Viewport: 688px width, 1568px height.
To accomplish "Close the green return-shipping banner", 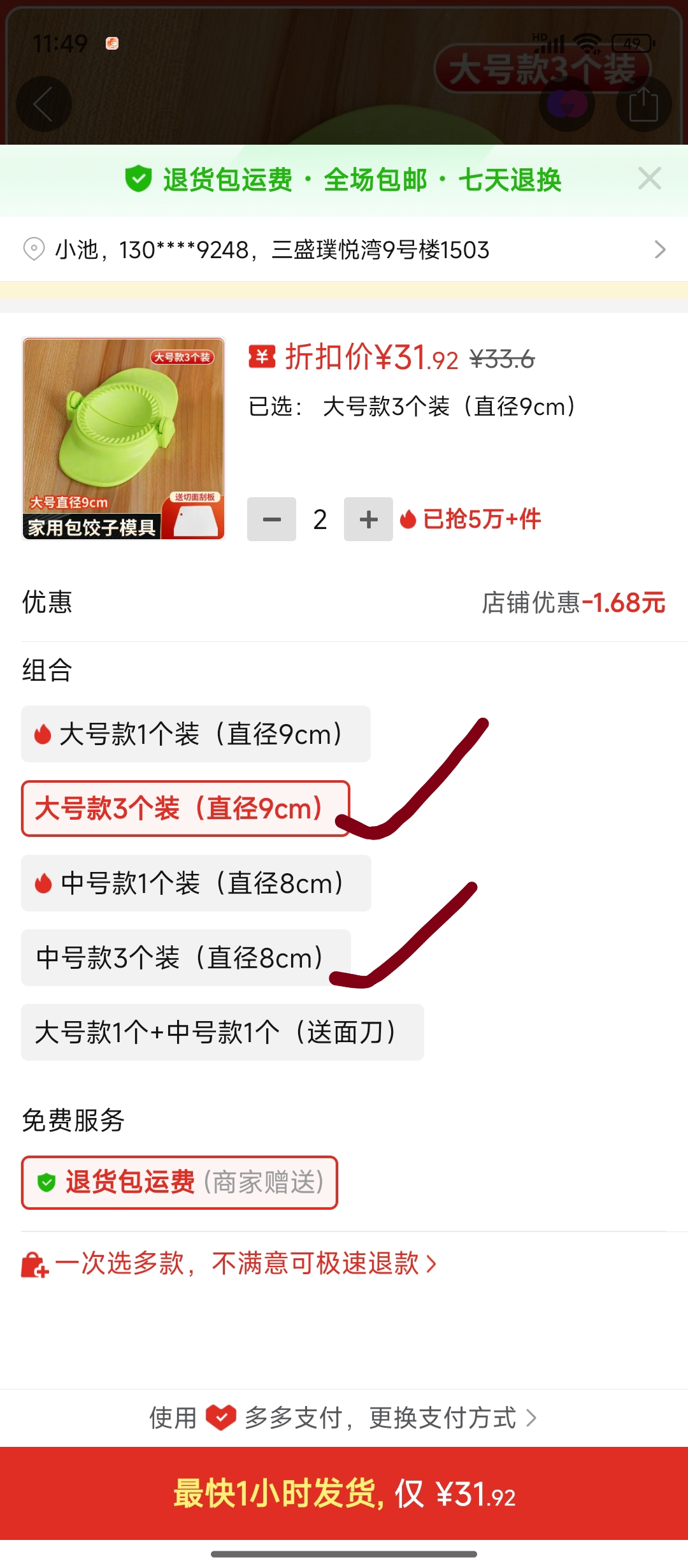I will [649, 179].
